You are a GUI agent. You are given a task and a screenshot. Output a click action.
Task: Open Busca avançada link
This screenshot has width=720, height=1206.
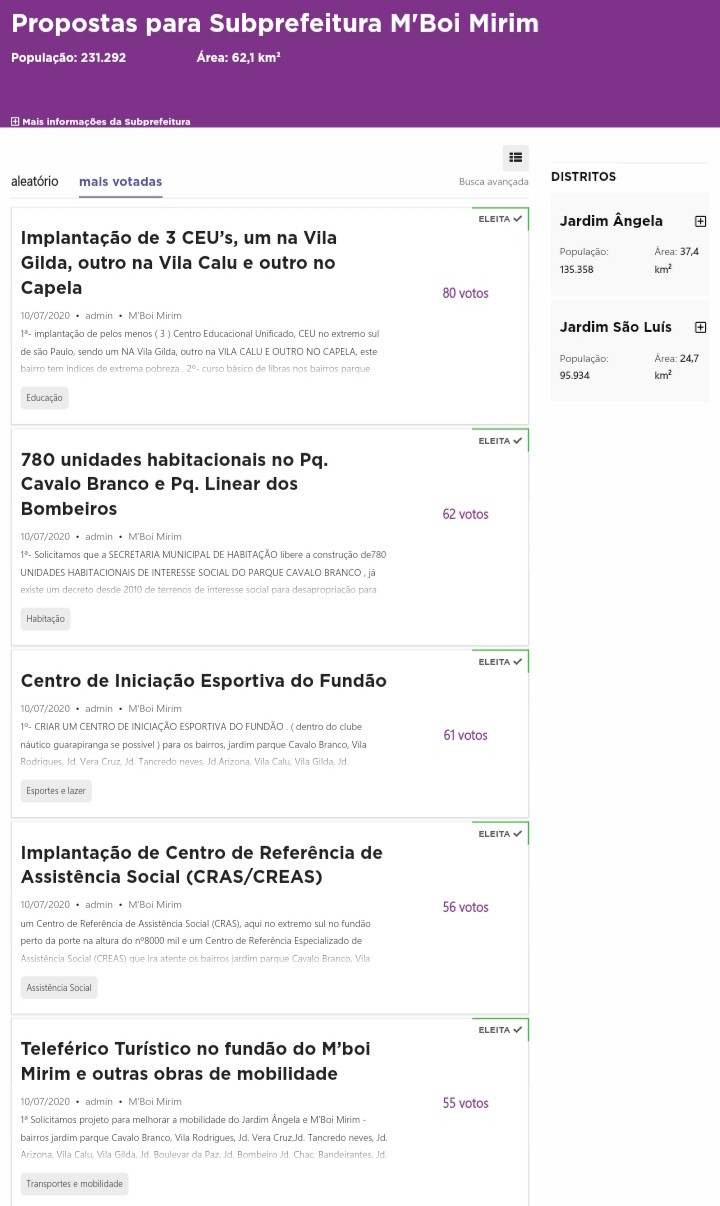[494, 182]
